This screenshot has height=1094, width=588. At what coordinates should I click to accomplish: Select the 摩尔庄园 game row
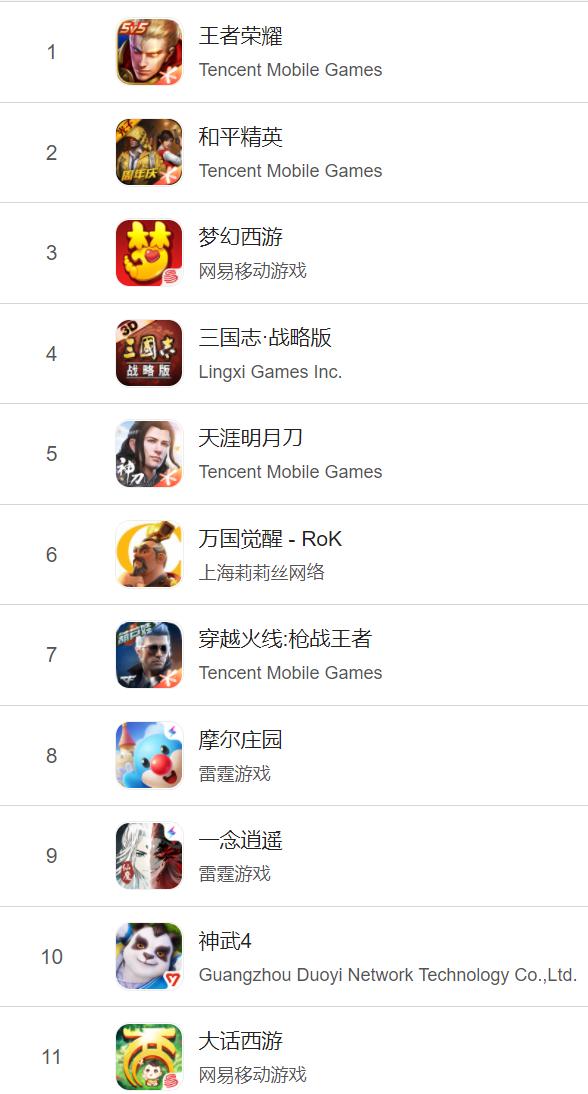294,756
